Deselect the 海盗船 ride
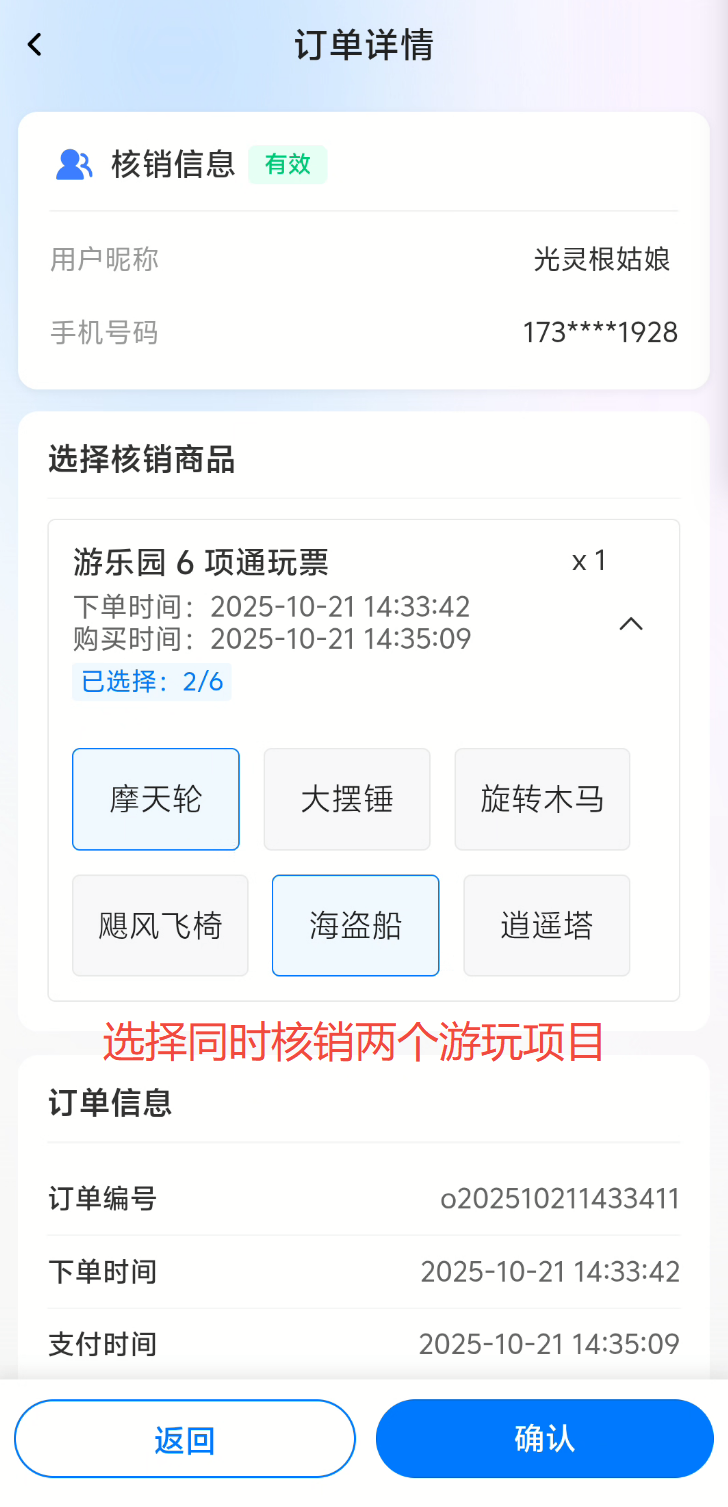The height and width of the screenshot is (1507, 728). tap(355, 925)
